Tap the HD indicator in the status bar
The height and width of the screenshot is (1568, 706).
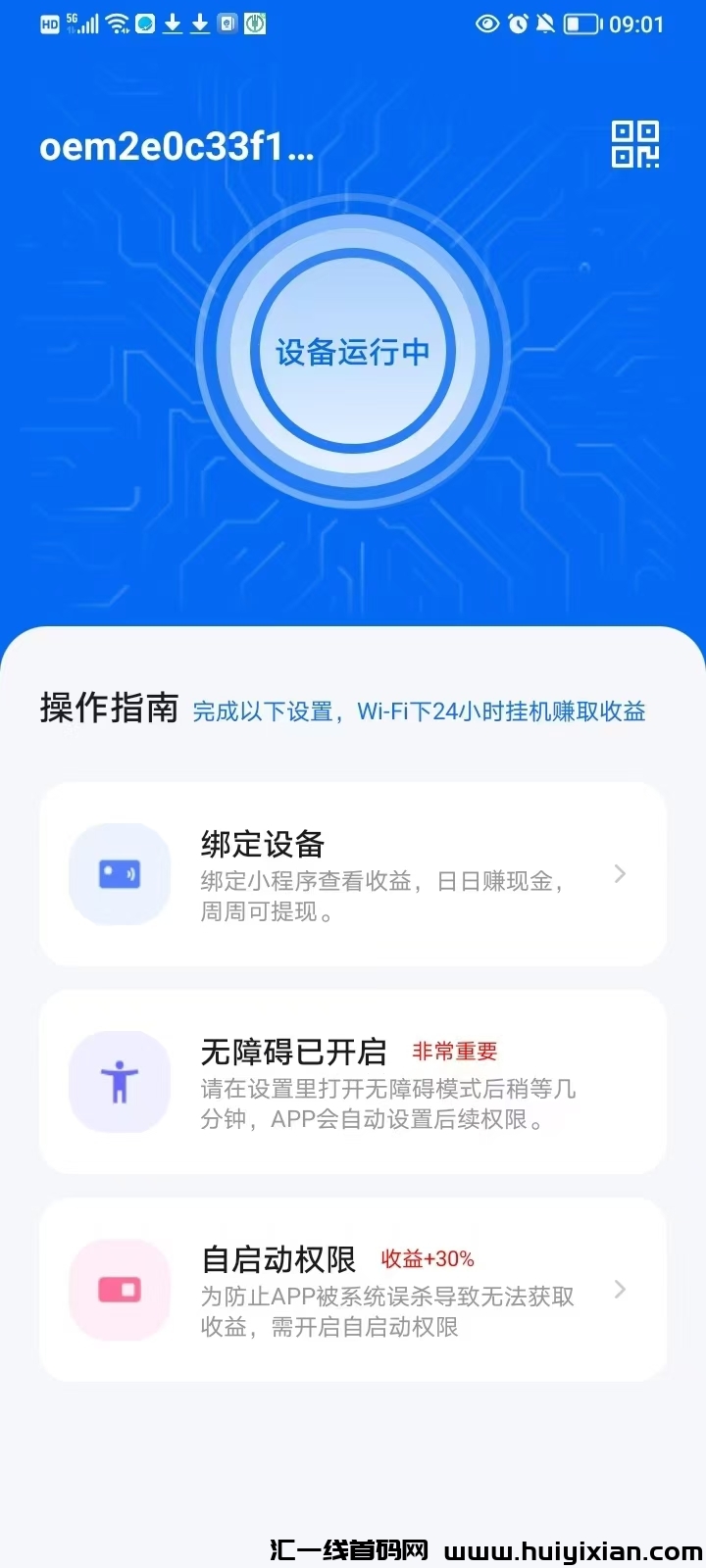[x=49, y=24]
